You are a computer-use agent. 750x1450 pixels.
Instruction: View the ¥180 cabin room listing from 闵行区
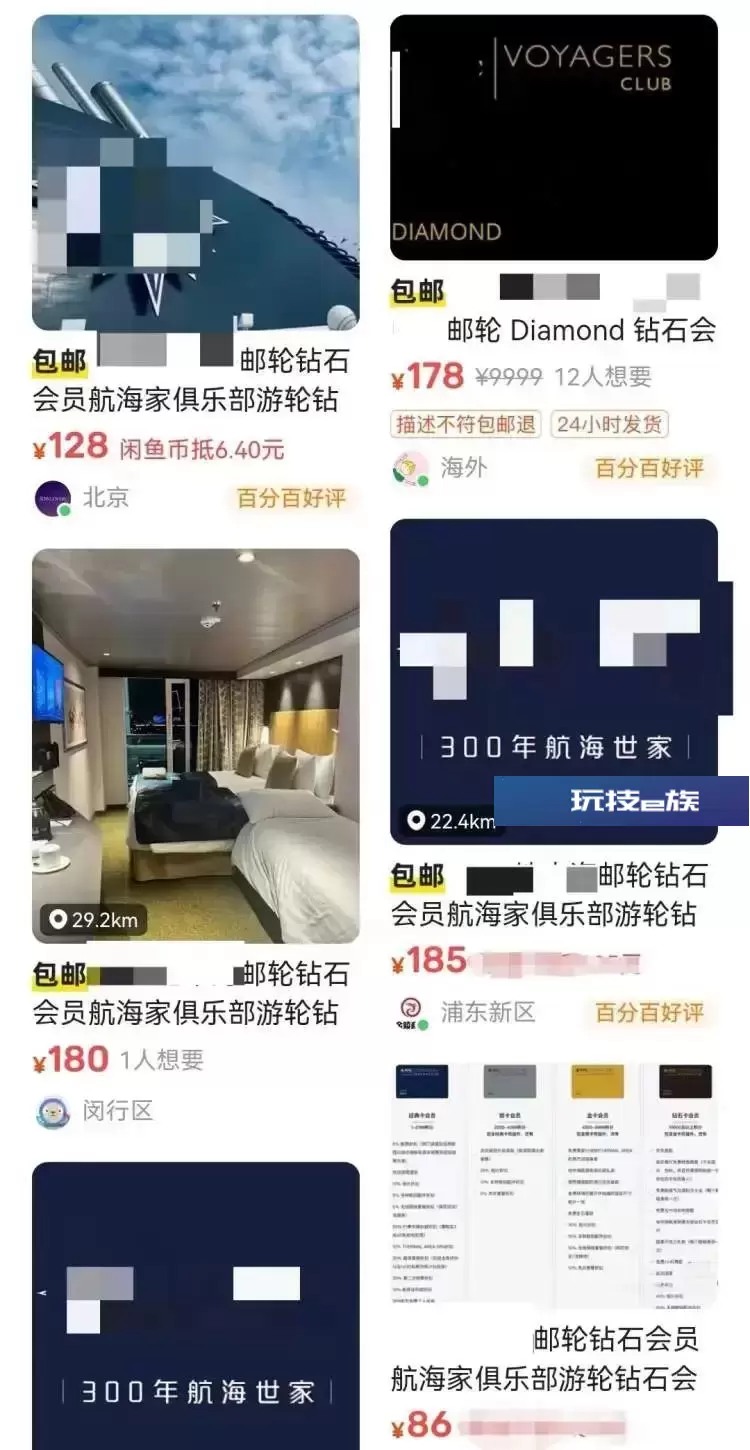196,745
